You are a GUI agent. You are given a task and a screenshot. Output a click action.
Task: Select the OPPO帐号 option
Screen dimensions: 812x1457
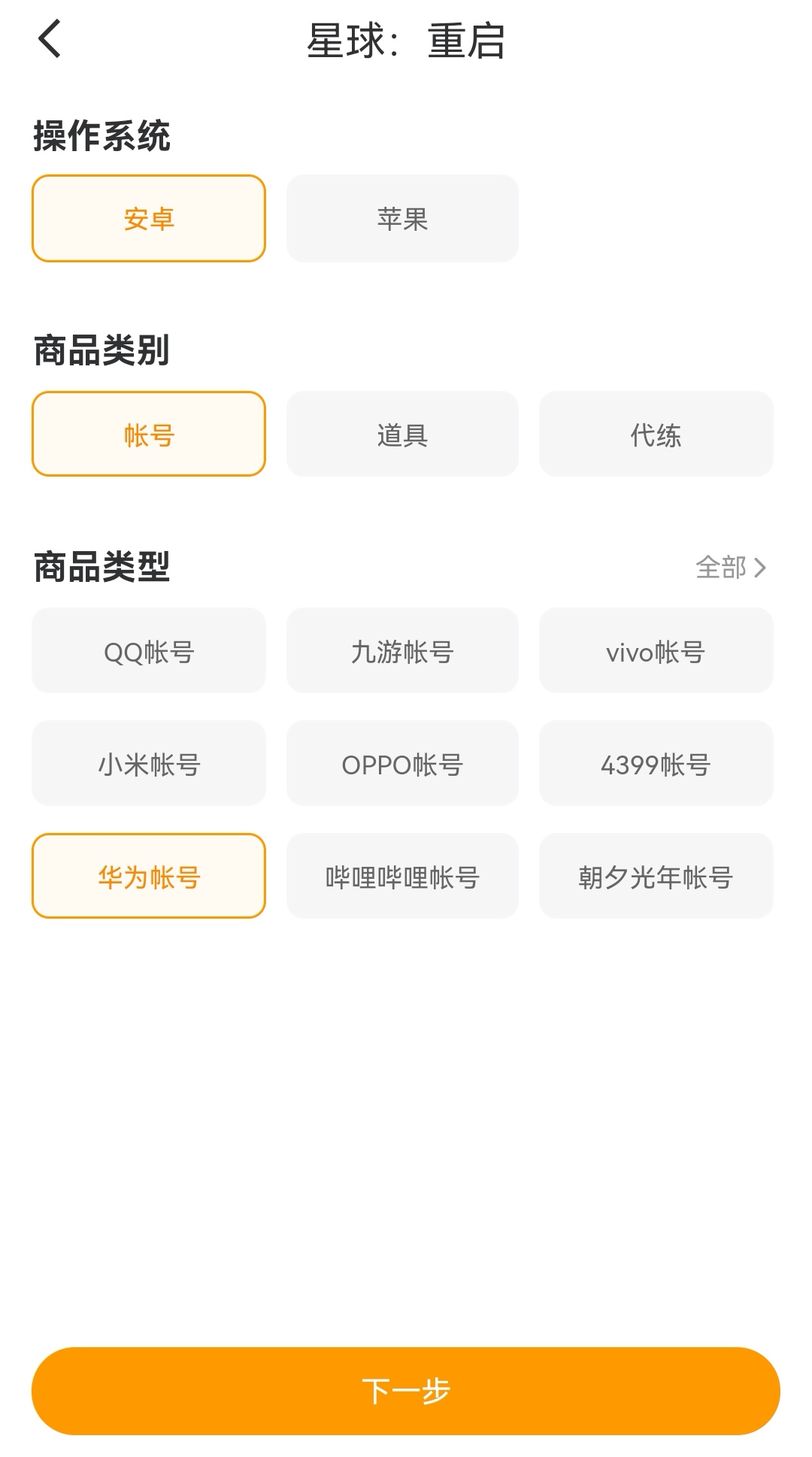pyautogui.click(x=402, y=764)
